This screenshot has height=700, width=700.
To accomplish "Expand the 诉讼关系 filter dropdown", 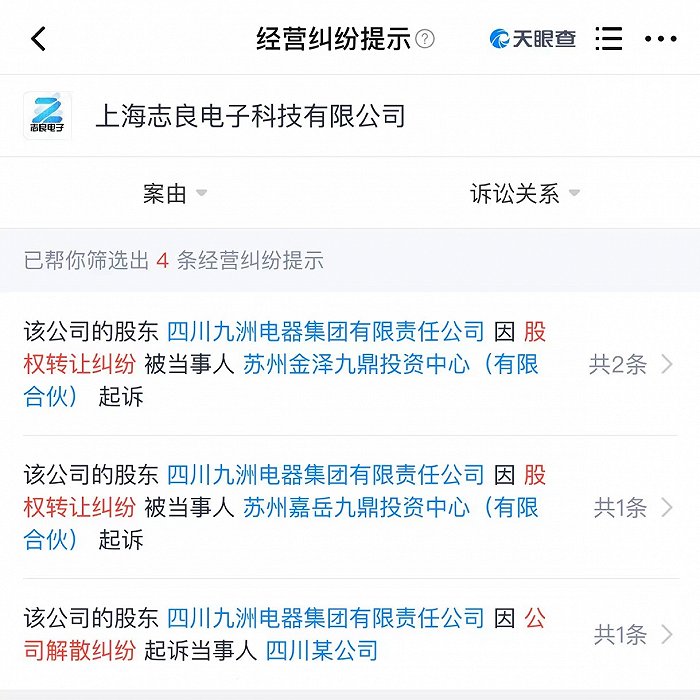I will pyautogui.click(x=525, y=194).
